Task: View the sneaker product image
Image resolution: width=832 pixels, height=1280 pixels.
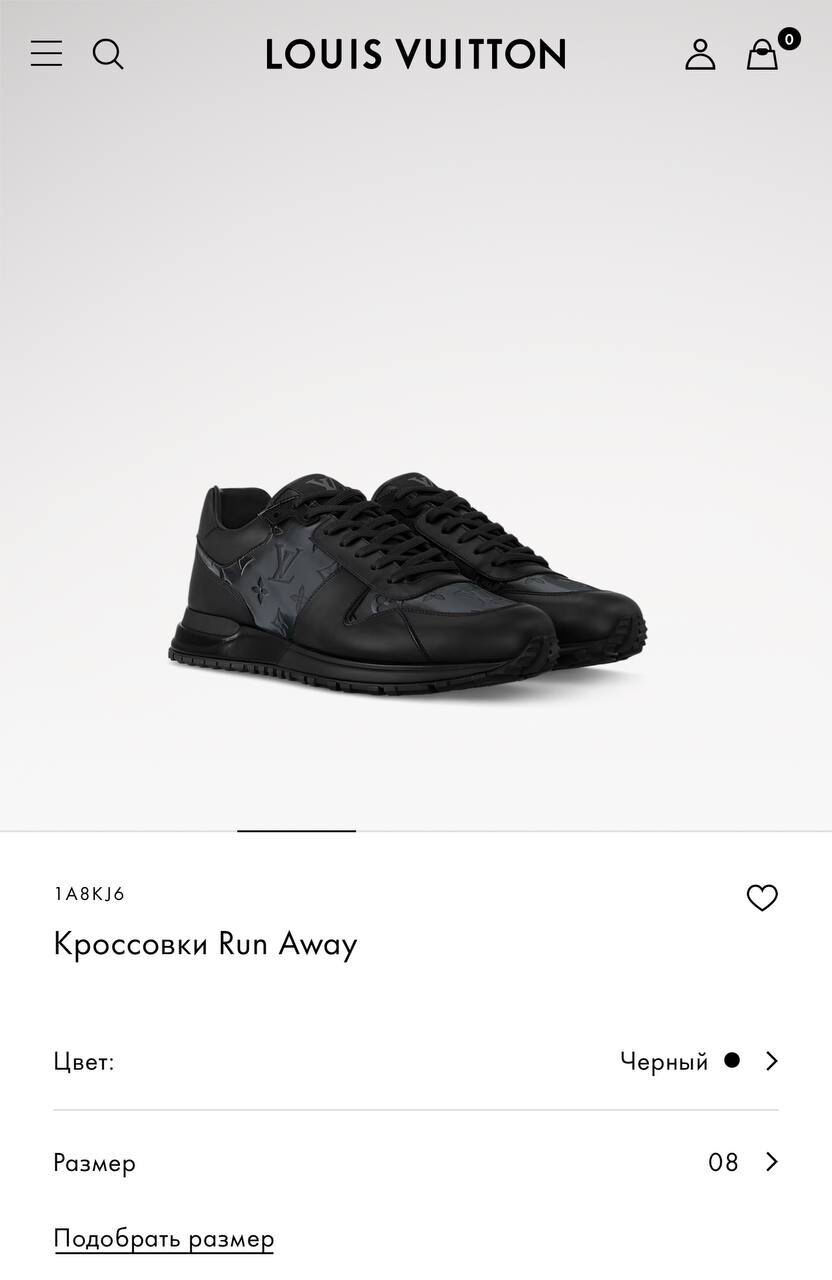Action: tap(407, 585)
